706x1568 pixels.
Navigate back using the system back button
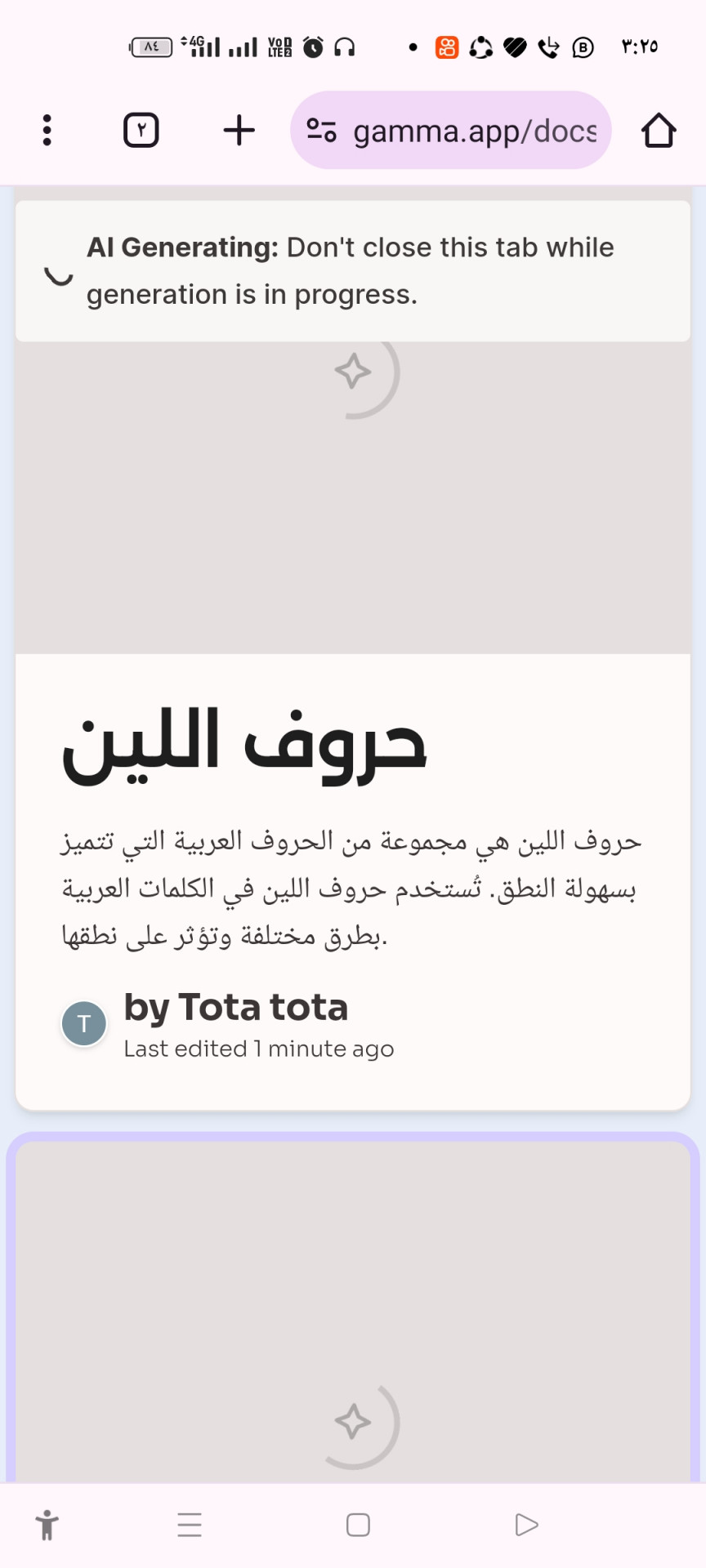point(526,1525)
